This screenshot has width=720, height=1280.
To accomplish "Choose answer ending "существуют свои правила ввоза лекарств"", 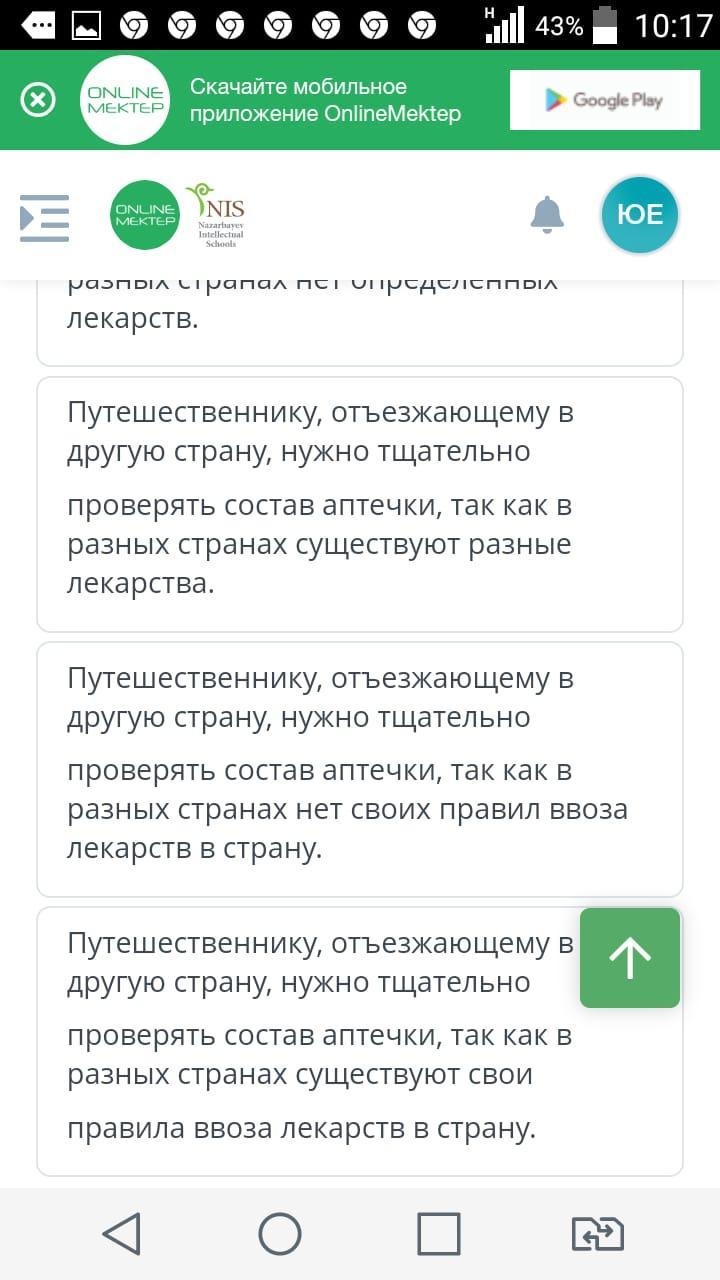I will point(360,1041).
